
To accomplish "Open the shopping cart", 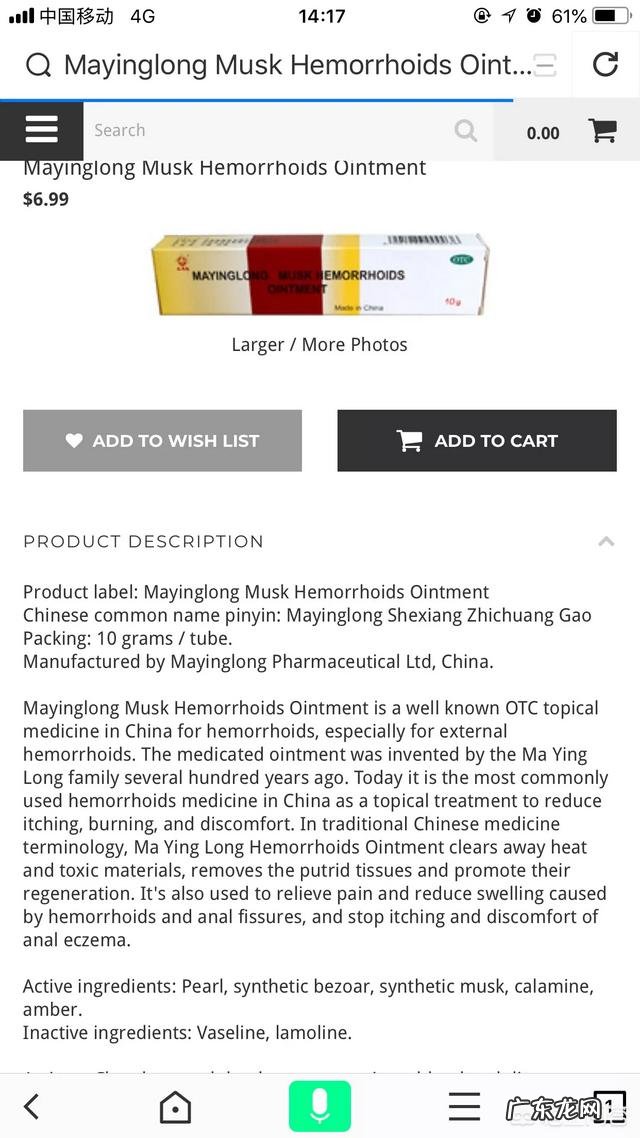I will coord(602,131).
